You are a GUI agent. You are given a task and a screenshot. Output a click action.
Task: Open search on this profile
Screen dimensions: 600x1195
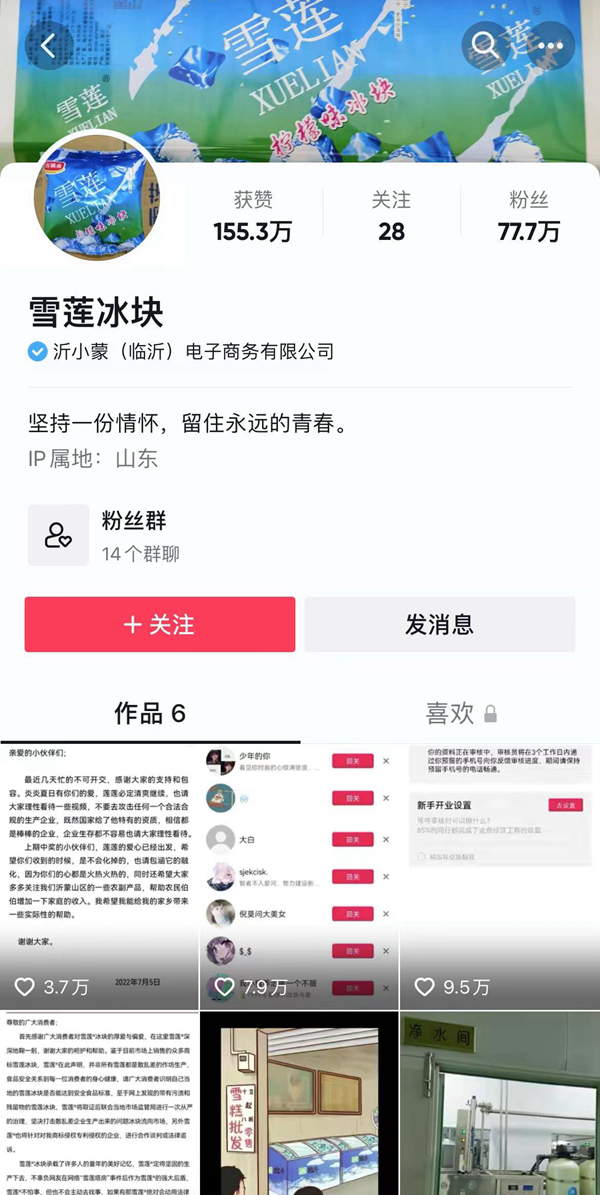coord(486,46)
